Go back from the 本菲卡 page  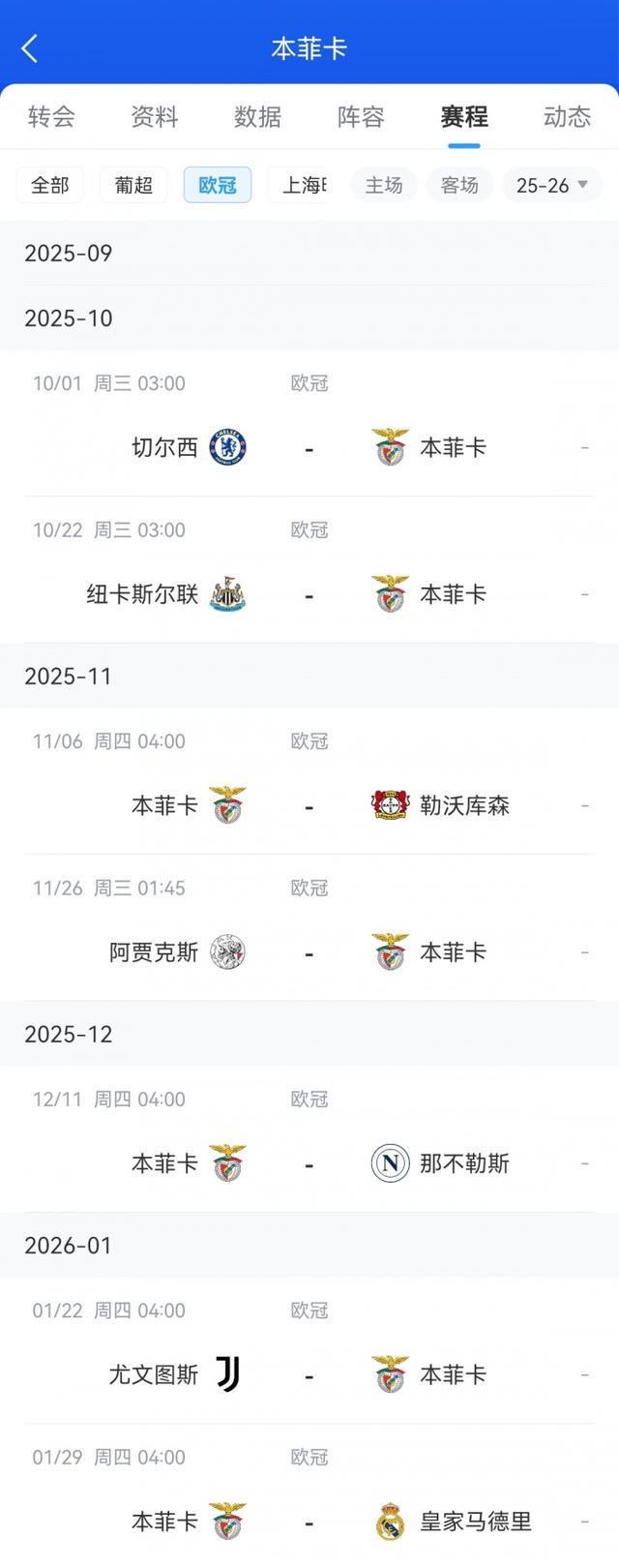point(30,48)
